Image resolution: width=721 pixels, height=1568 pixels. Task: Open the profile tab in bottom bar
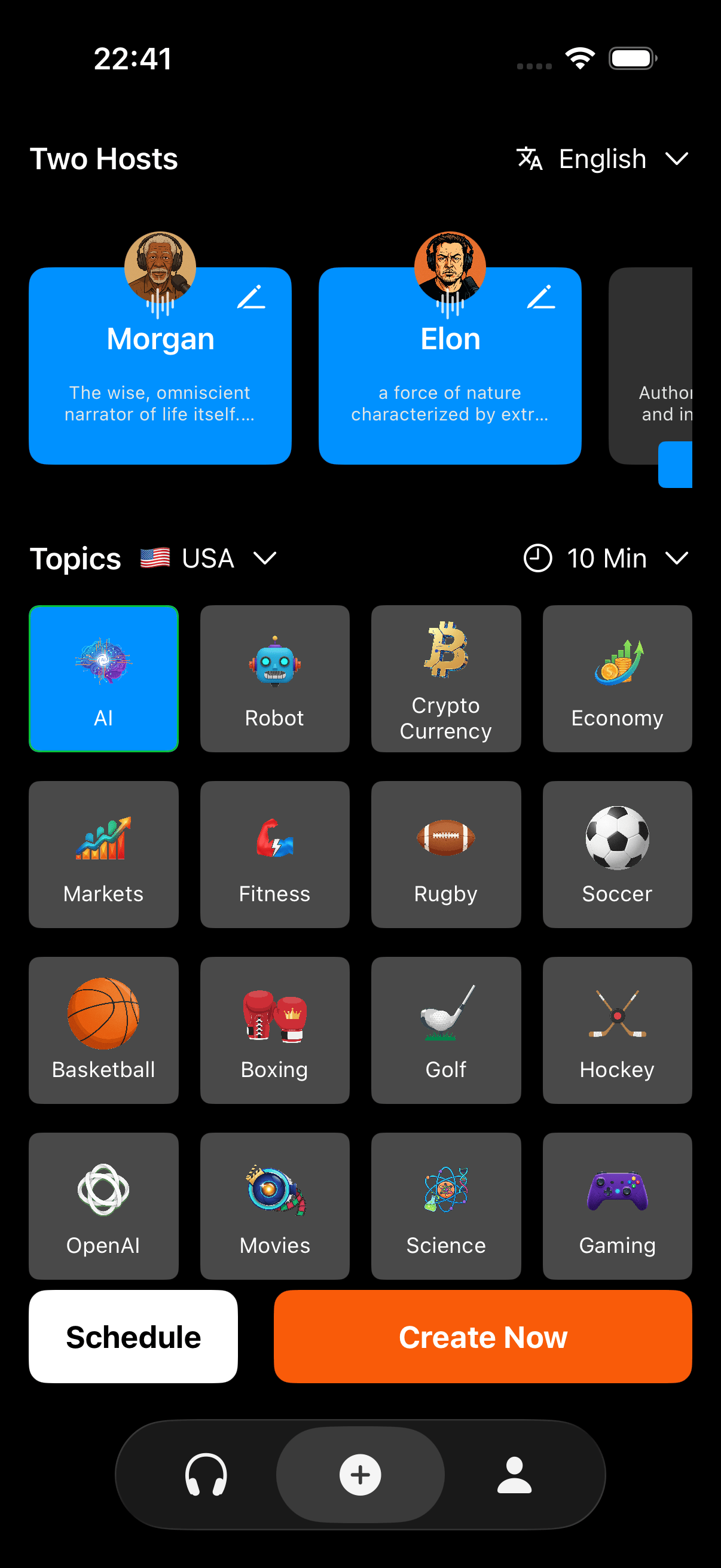[x=515, y=1474]
